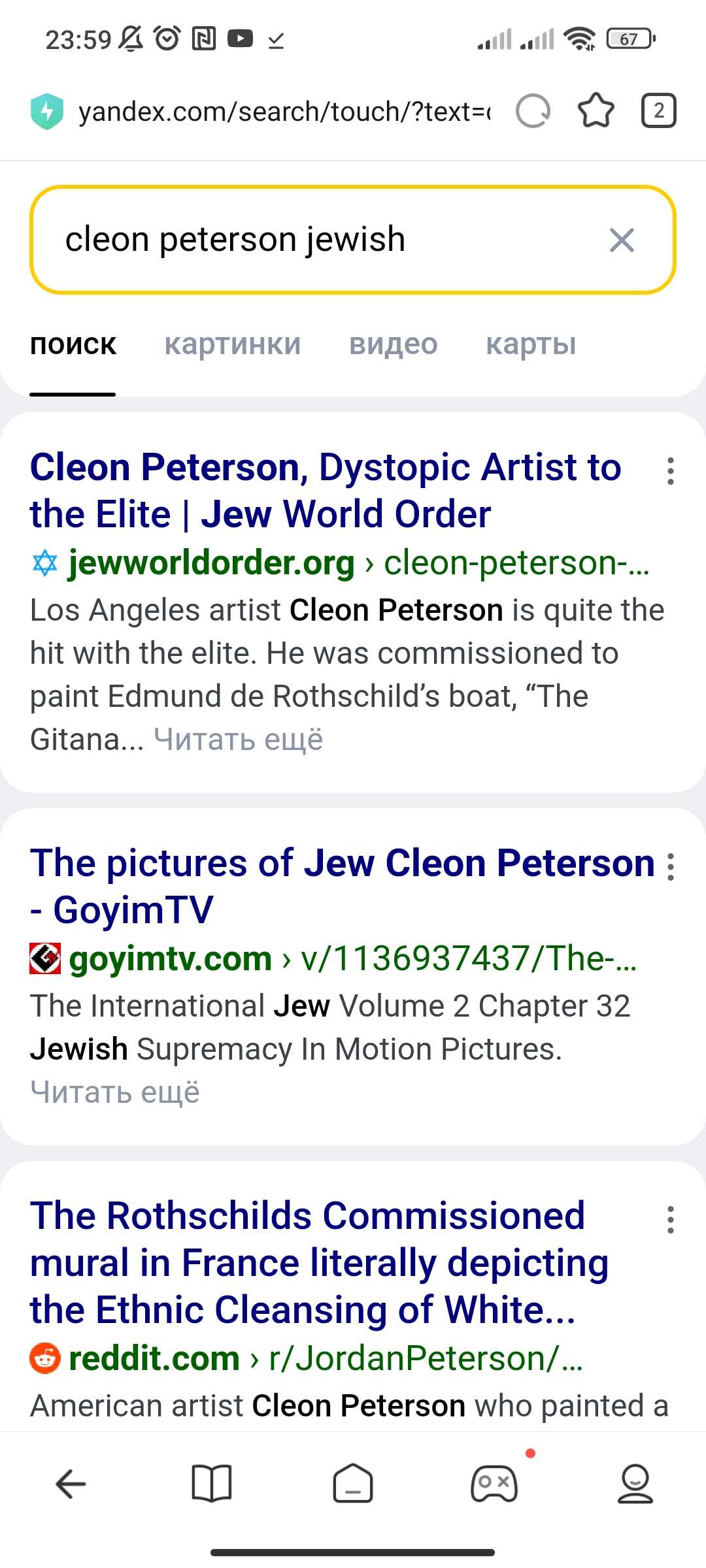The width and height of the screenshot is (706, 1568).
Task: Go to the browser home page
Action: 353,1483
